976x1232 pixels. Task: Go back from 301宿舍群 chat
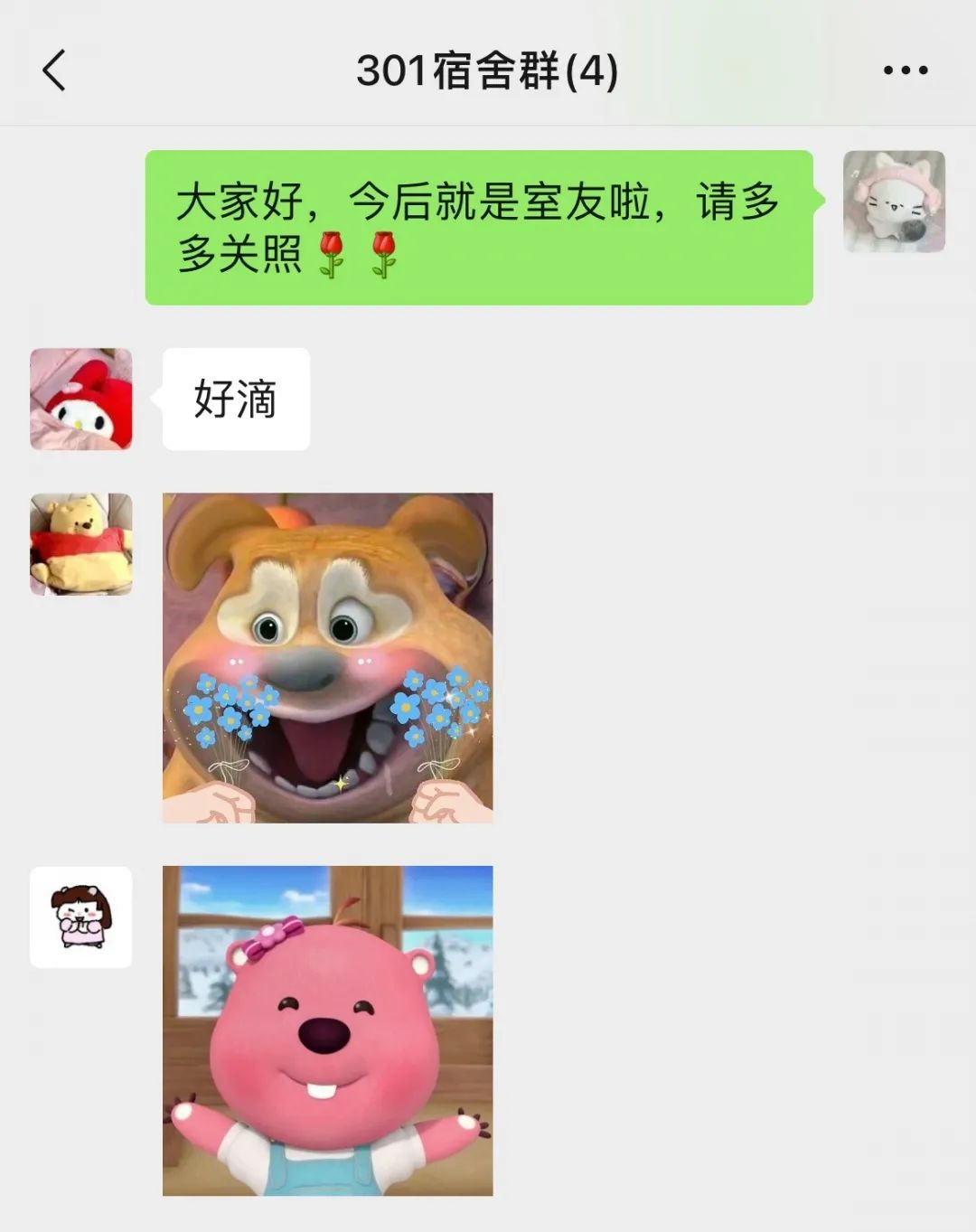coord(54,71)
